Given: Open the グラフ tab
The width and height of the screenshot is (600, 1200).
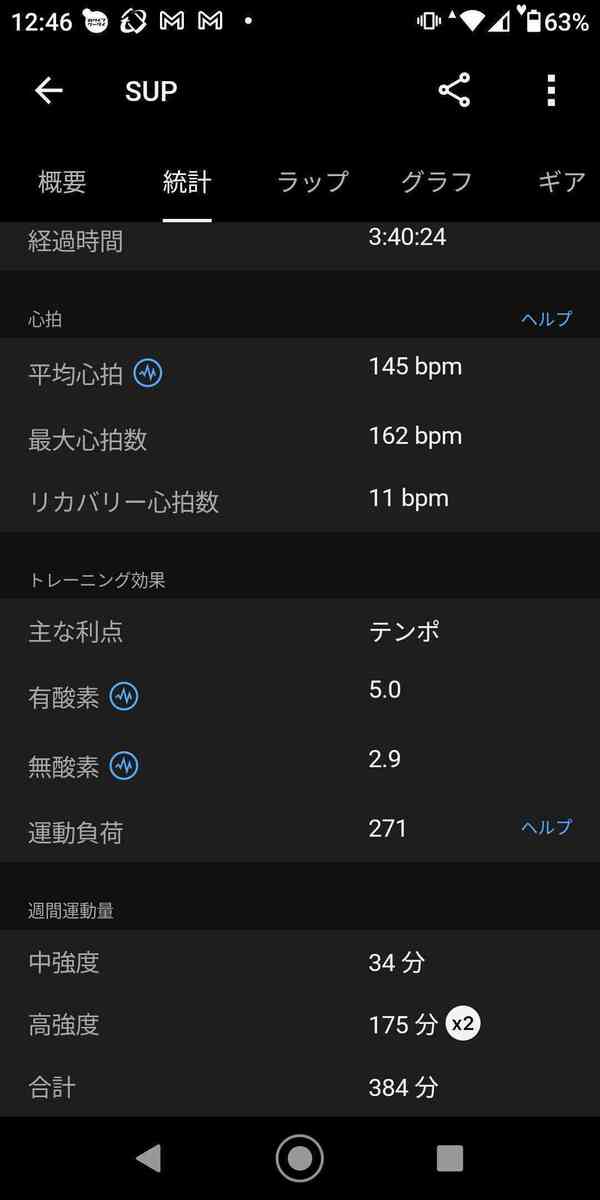Looking at the screenshot, I should 436,182.
